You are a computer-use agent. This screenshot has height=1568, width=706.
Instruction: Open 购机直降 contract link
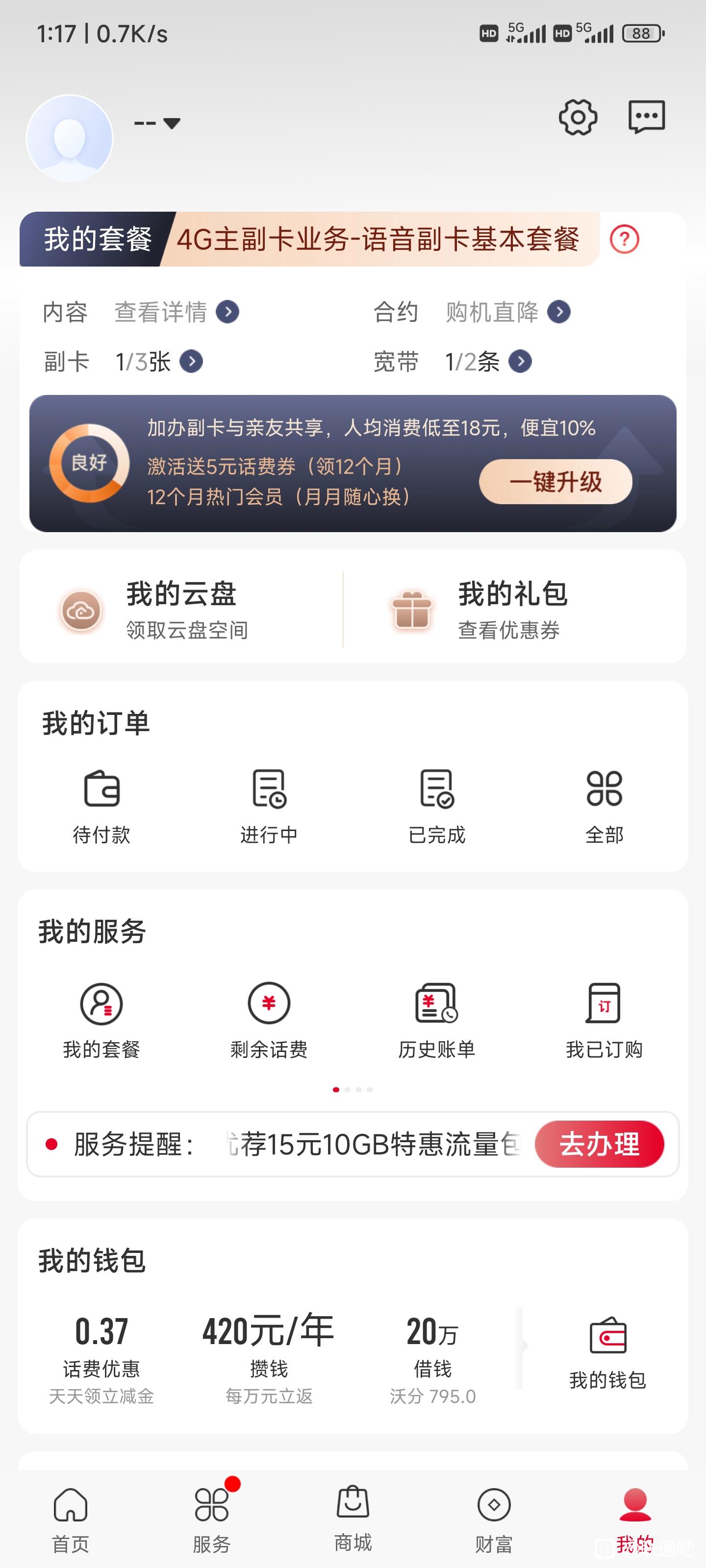click(x=507, y=312)
